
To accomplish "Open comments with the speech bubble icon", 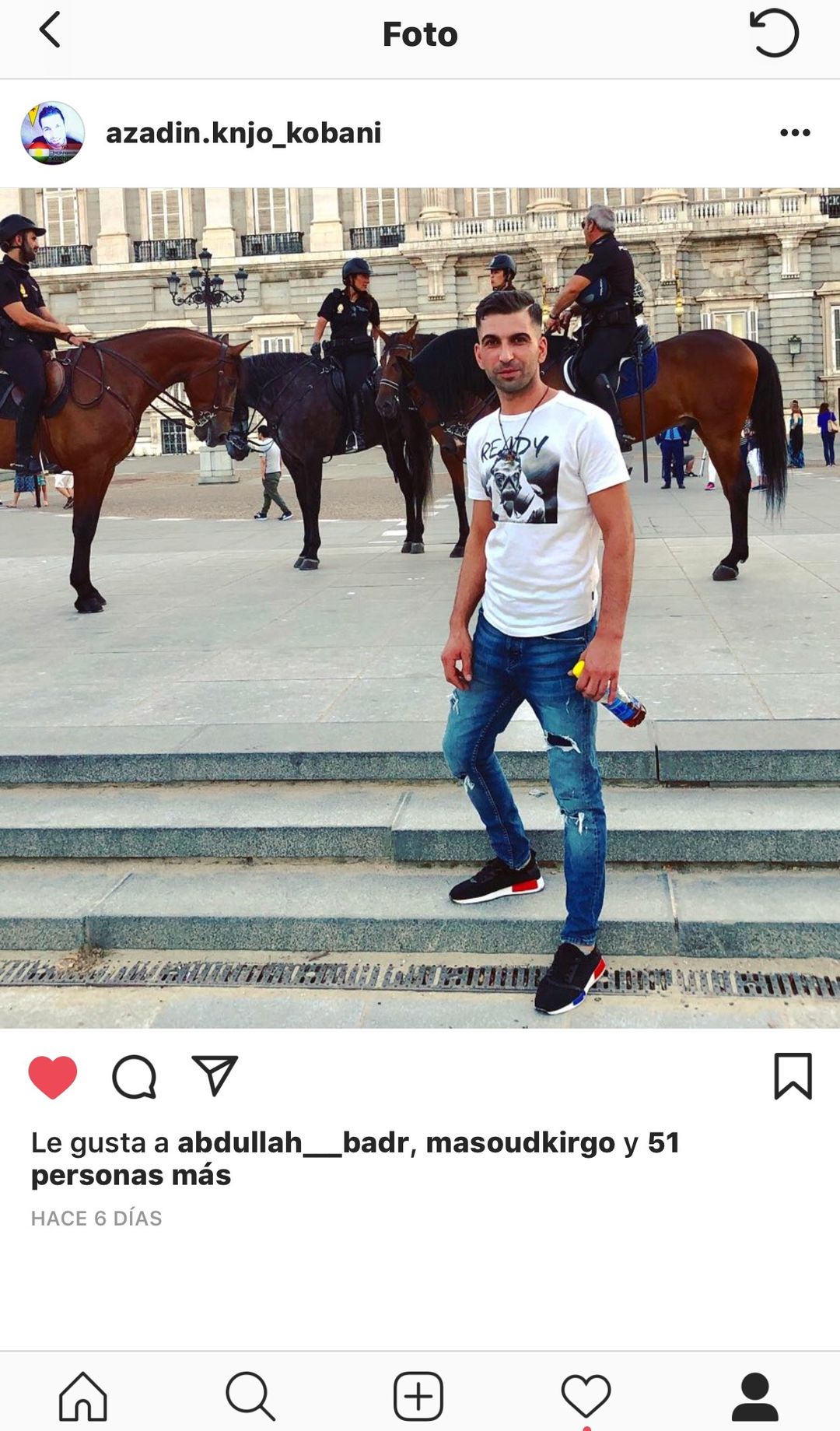I will (135, 1077).
